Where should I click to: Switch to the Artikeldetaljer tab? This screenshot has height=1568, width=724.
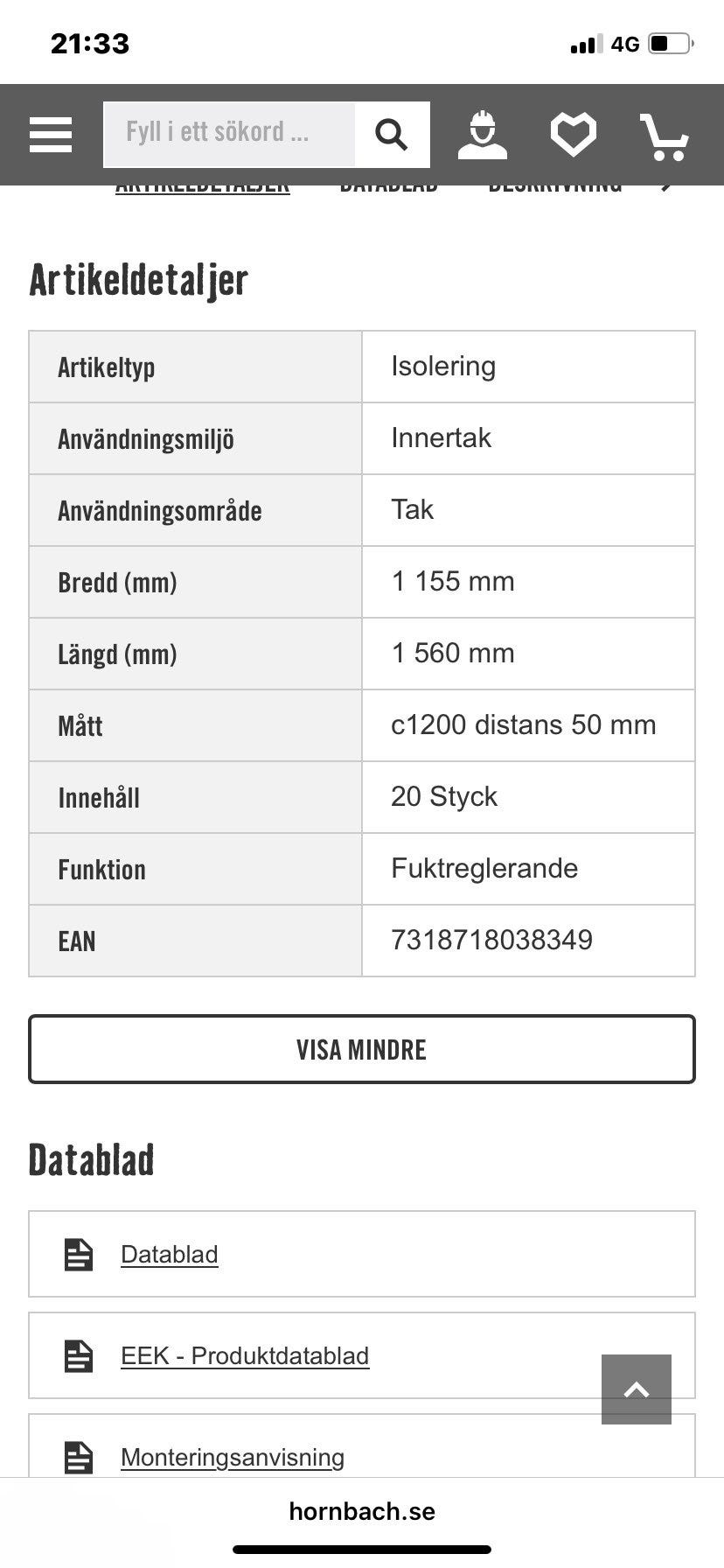point(204,184)
